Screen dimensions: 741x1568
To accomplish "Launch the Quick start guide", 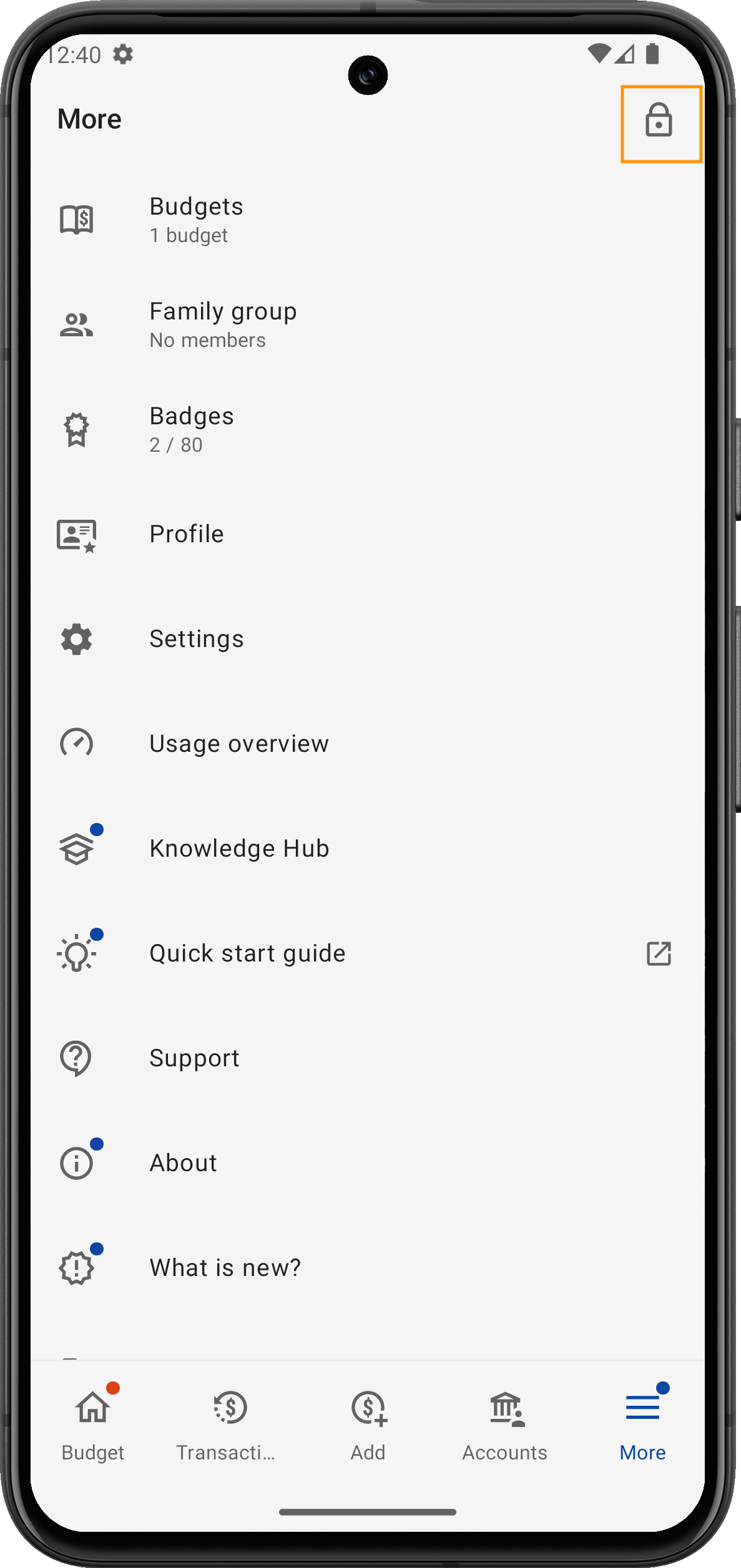I will pyautogui.click(x=247, y=953).
